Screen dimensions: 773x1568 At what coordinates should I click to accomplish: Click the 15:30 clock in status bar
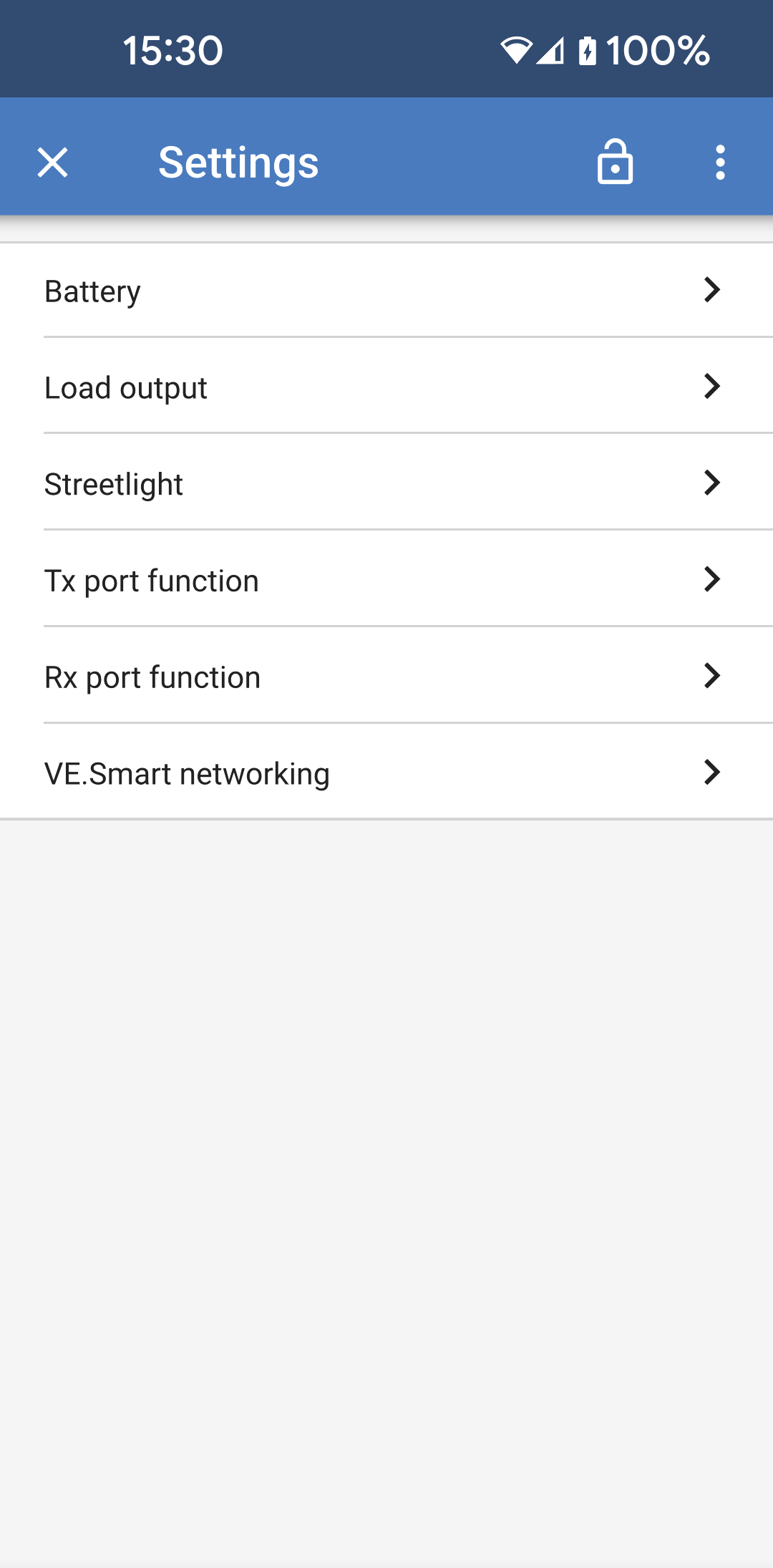pyautogui.click(x=172, y=49)
